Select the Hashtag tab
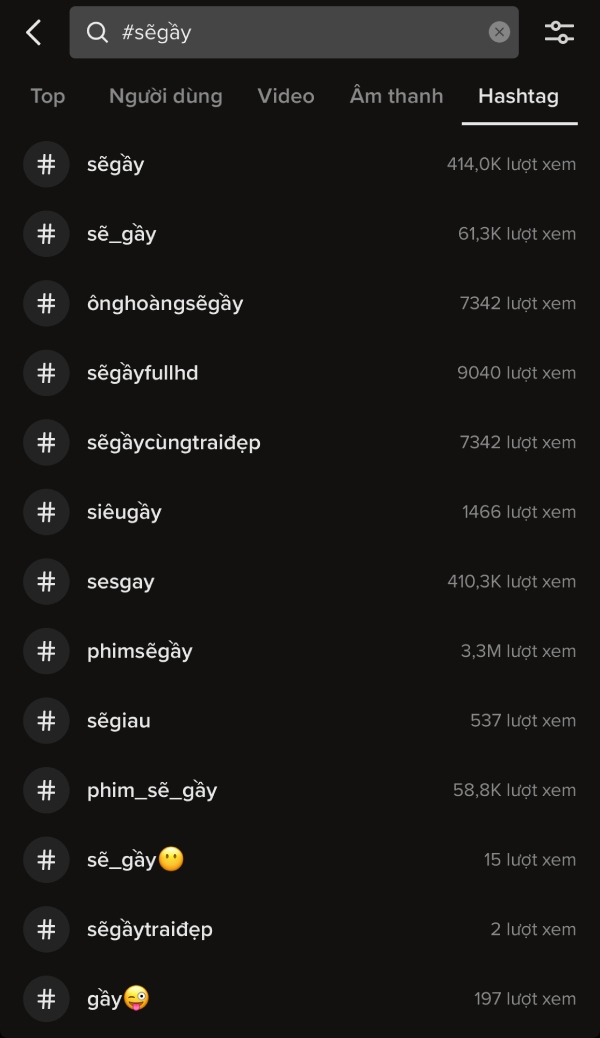Screen dimensions: 600x1038 pos(518,97)
